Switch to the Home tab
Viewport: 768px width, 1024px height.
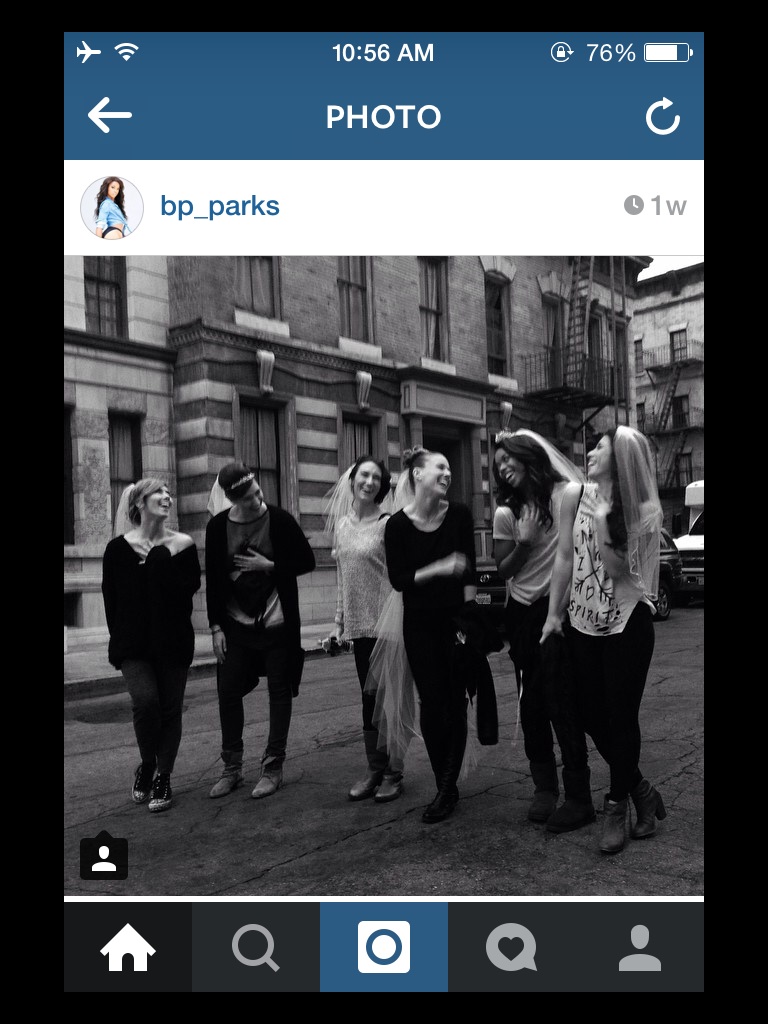(128, 947)
